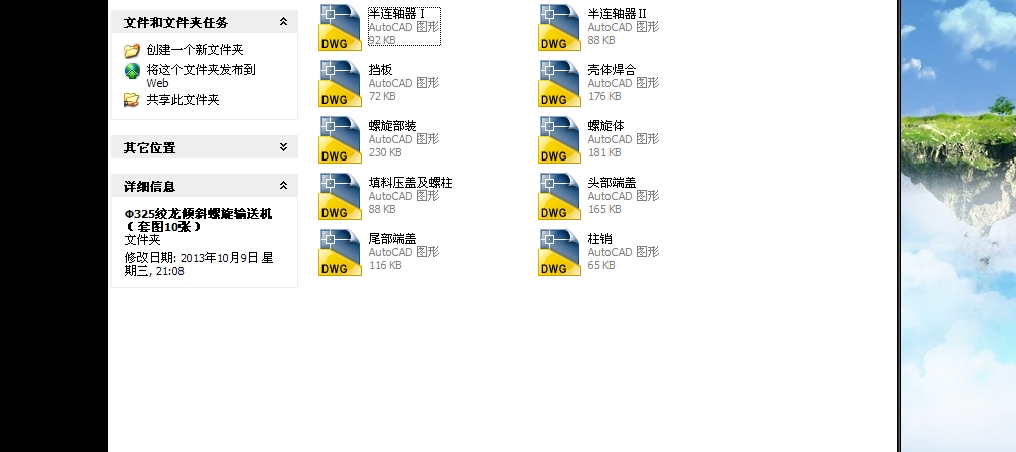Open the 尾部端盖 DWG file
The image size is (1016, 452).
tap(340, 252)
